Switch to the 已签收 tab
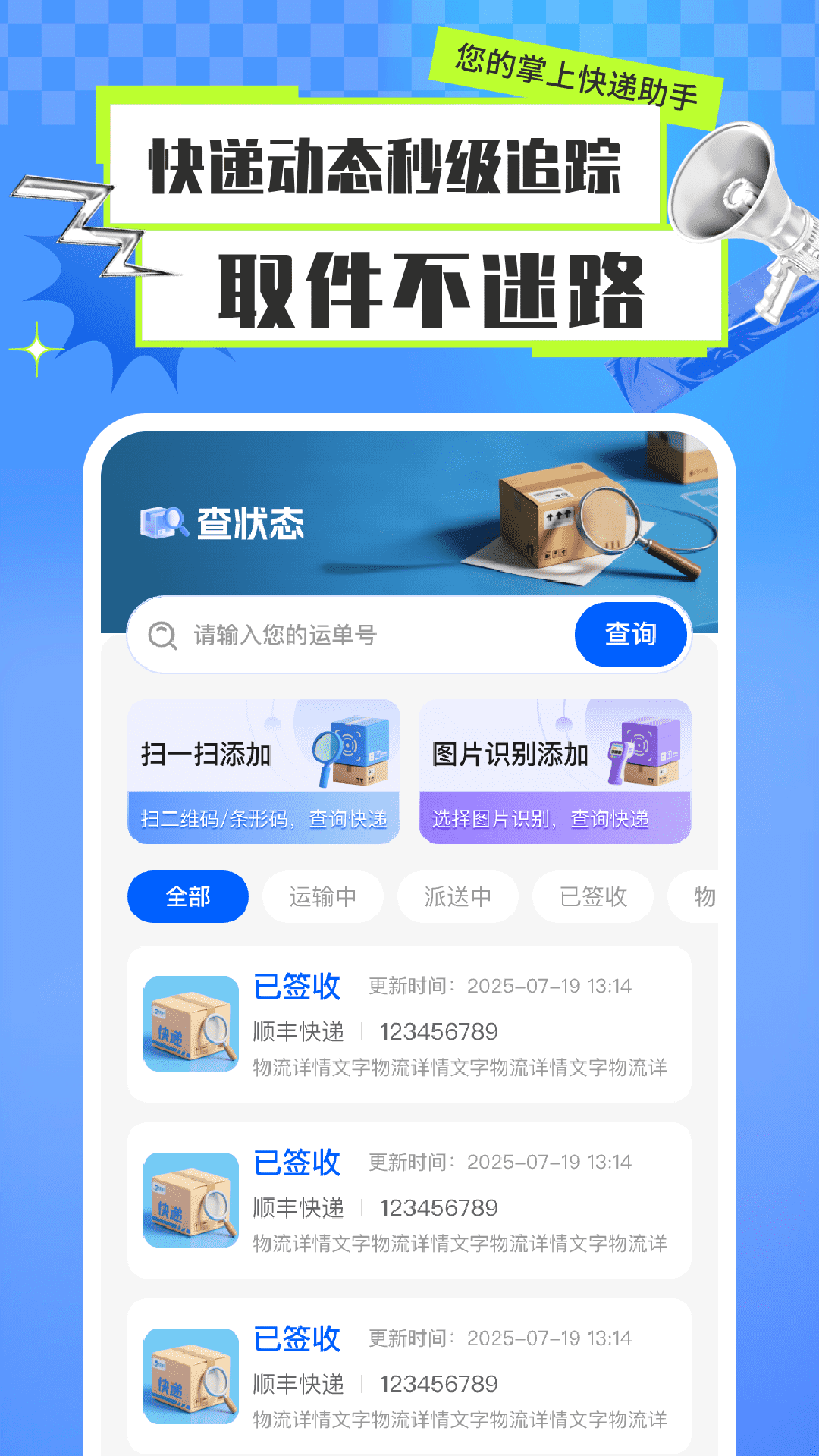Viewport: 819px width, 1456px height. click(591, 896)
